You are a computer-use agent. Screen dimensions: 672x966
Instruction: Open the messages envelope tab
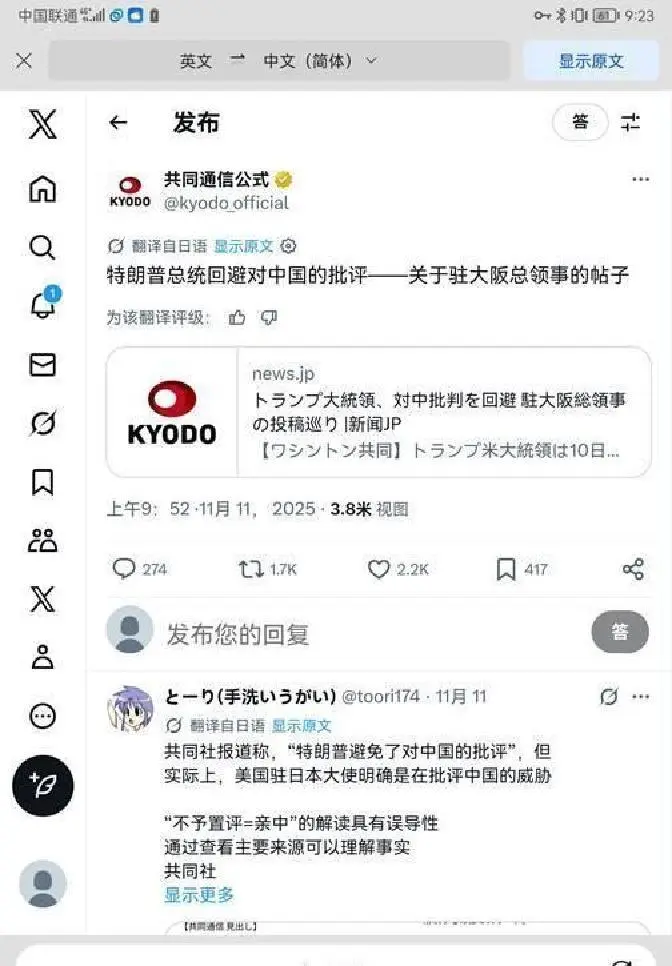[42, 365]
